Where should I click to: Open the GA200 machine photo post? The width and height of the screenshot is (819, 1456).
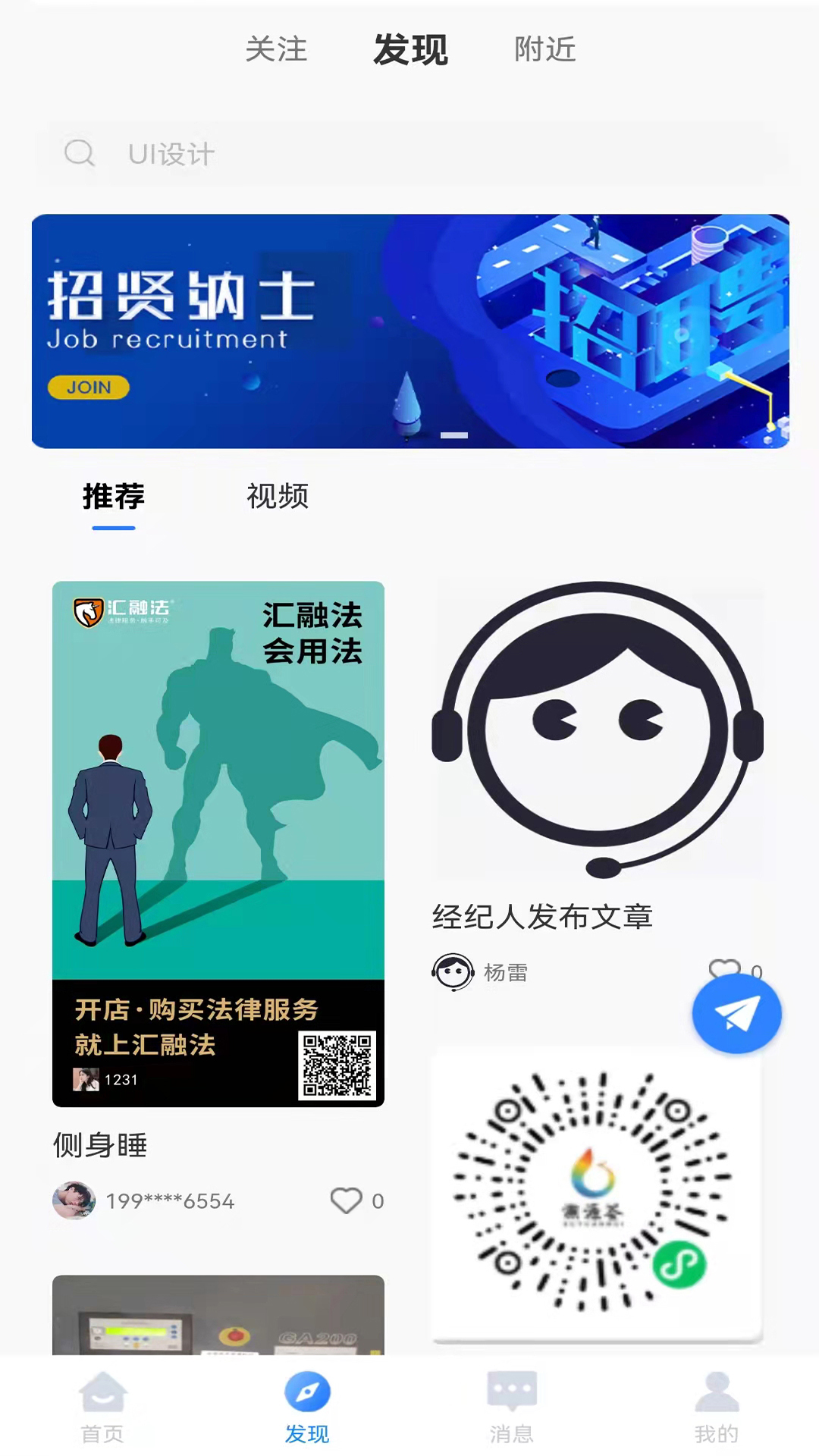coord(218,1315)
